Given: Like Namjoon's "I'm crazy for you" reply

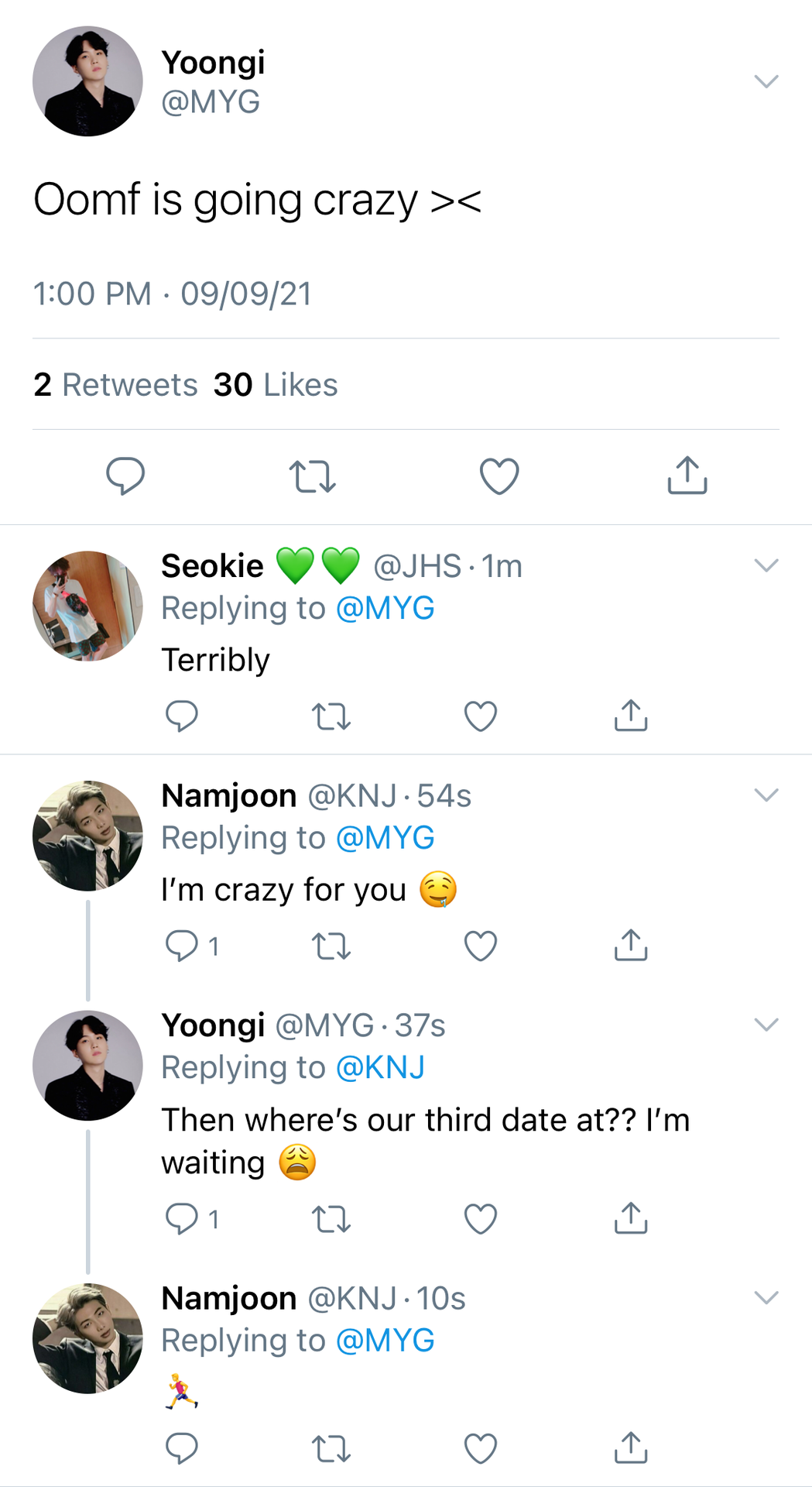Looking at the screenshot, I should [481, 946].
